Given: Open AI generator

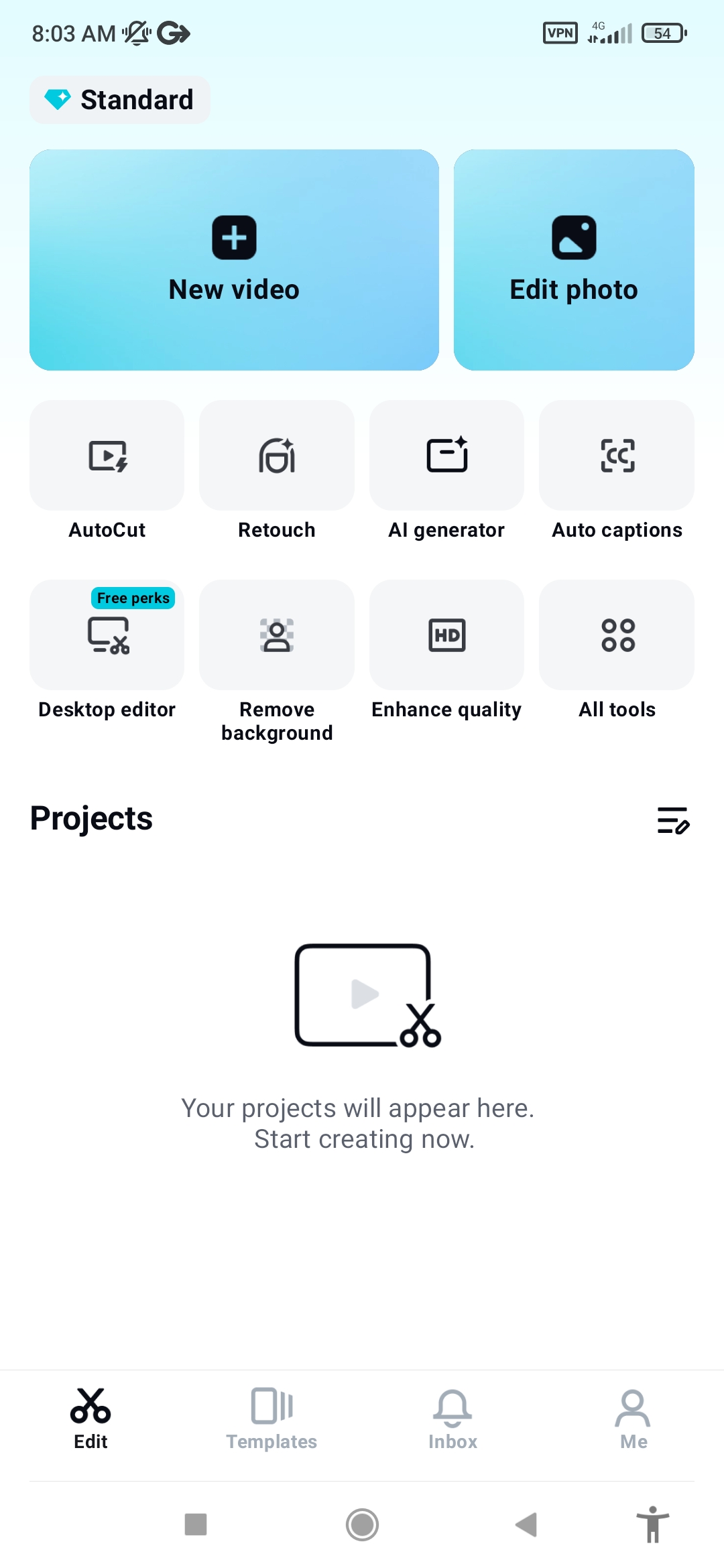Looking at the screenshot, I should point(446,456).
